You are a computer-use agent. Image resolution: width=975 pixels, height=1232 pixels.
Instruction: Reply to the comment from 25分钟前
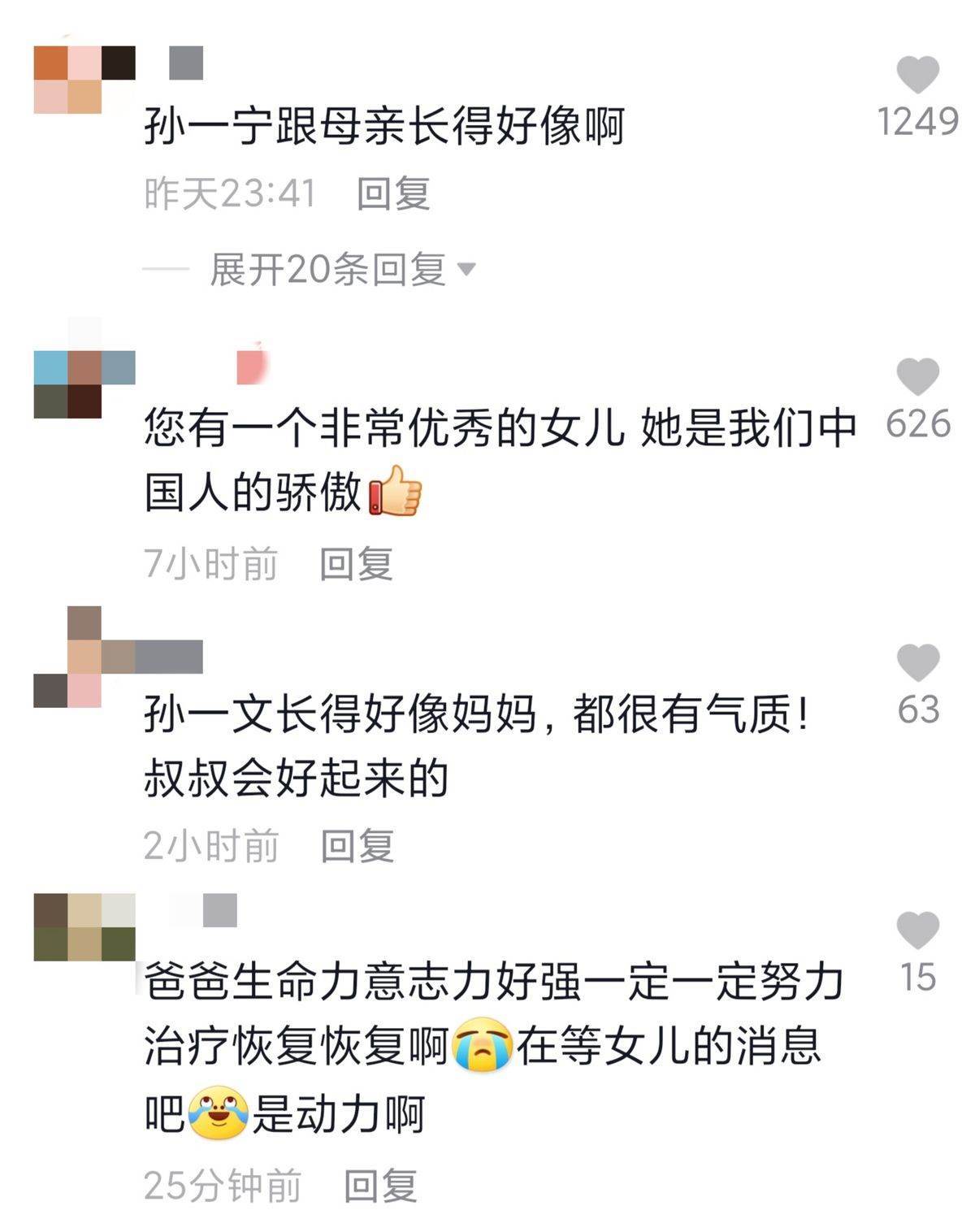pos(380,1186)
